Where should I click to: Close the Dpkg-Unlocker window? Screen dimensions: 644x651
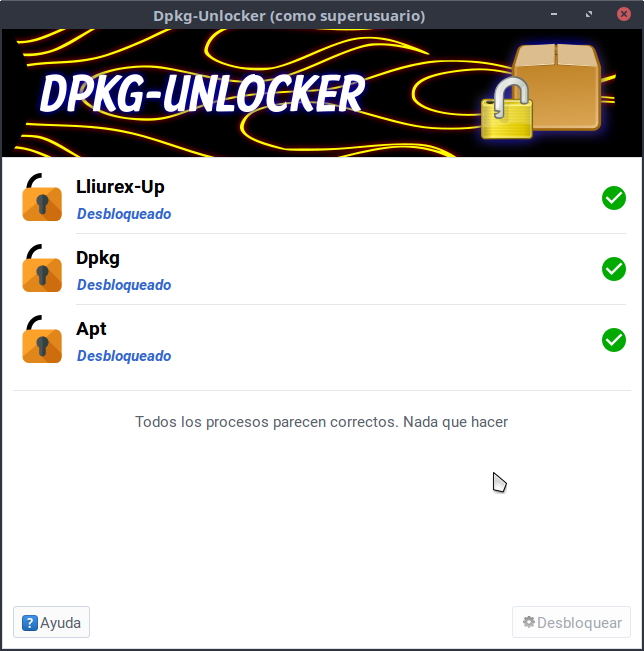[x=625, y=15]
